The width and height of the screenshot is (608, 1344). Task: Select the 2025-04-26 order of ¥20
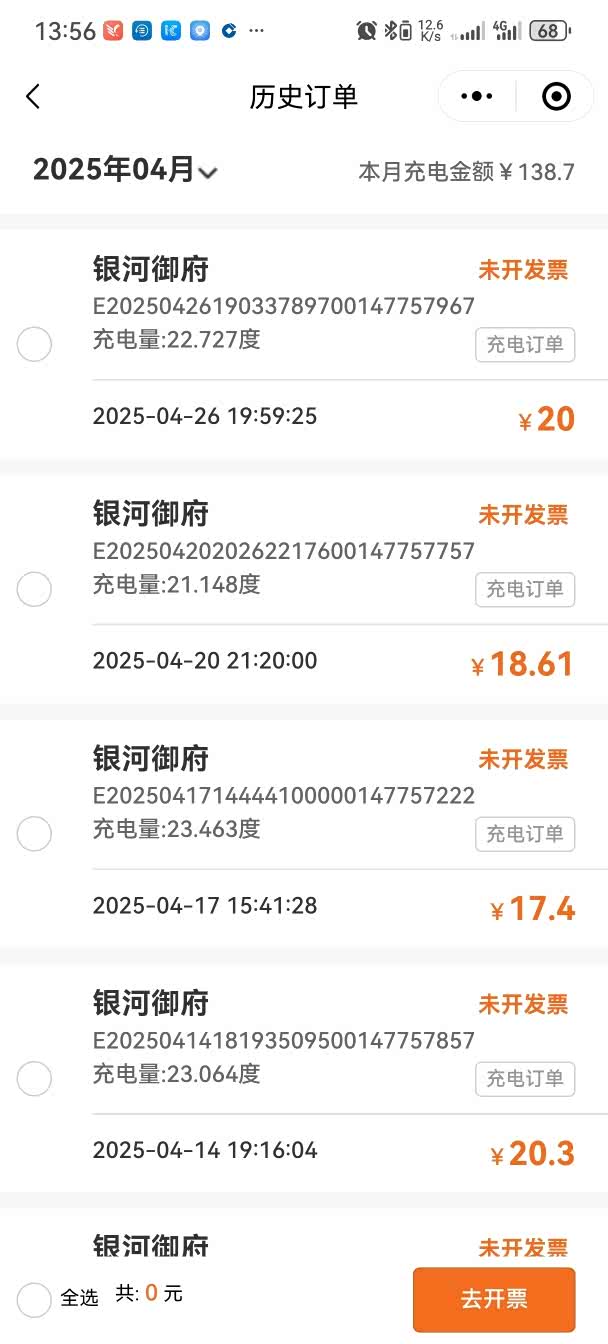(x=34, y=345)
